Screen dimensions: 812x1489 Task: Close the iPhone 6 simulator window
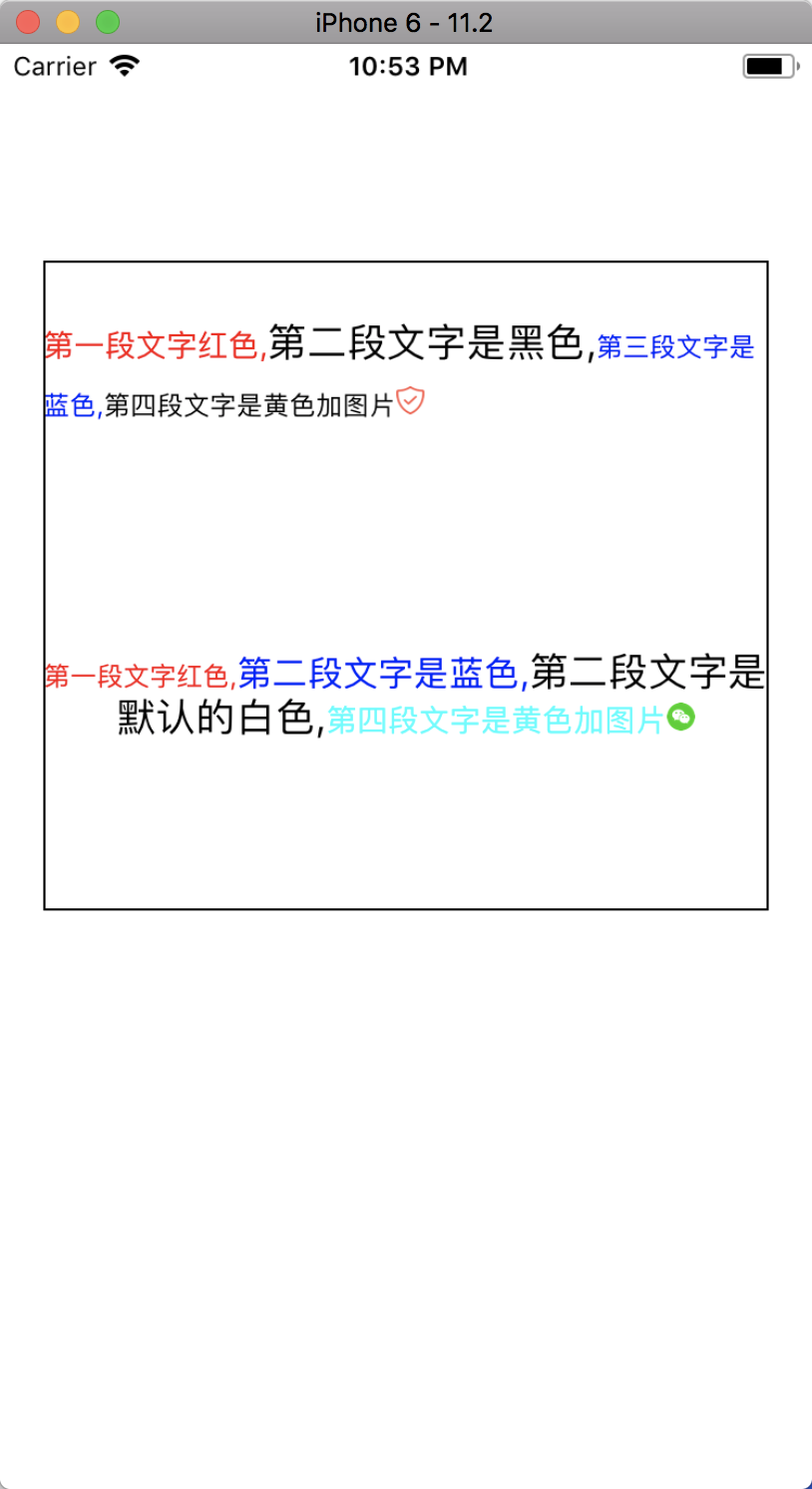(28, 22)
